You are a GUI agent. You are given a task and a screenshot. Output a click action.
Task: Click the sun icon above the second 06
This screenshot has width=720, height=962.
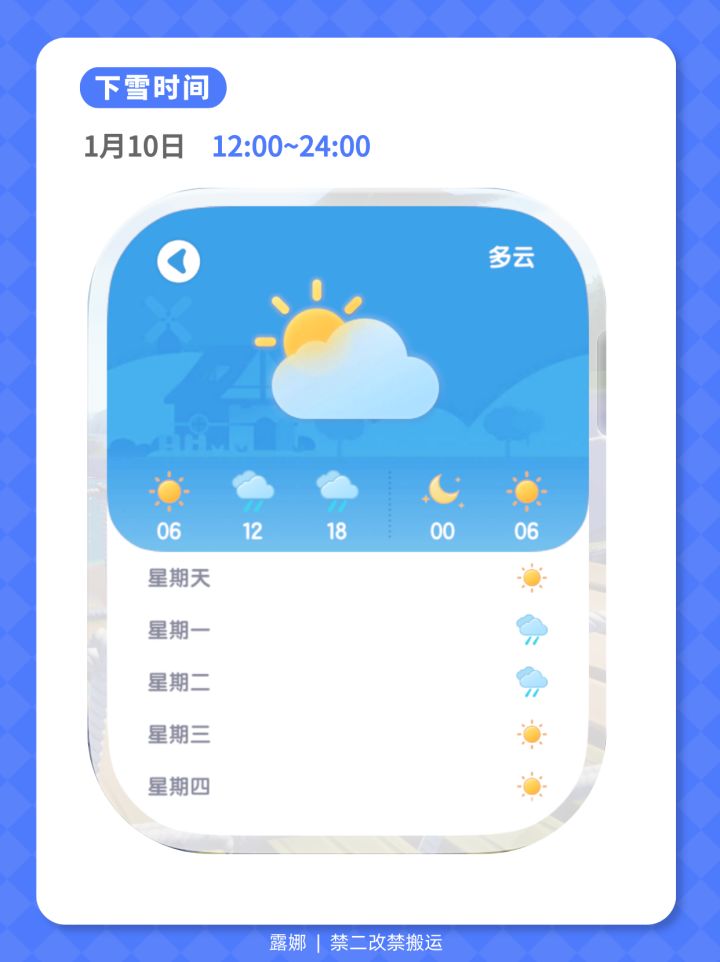pos(527,491)
